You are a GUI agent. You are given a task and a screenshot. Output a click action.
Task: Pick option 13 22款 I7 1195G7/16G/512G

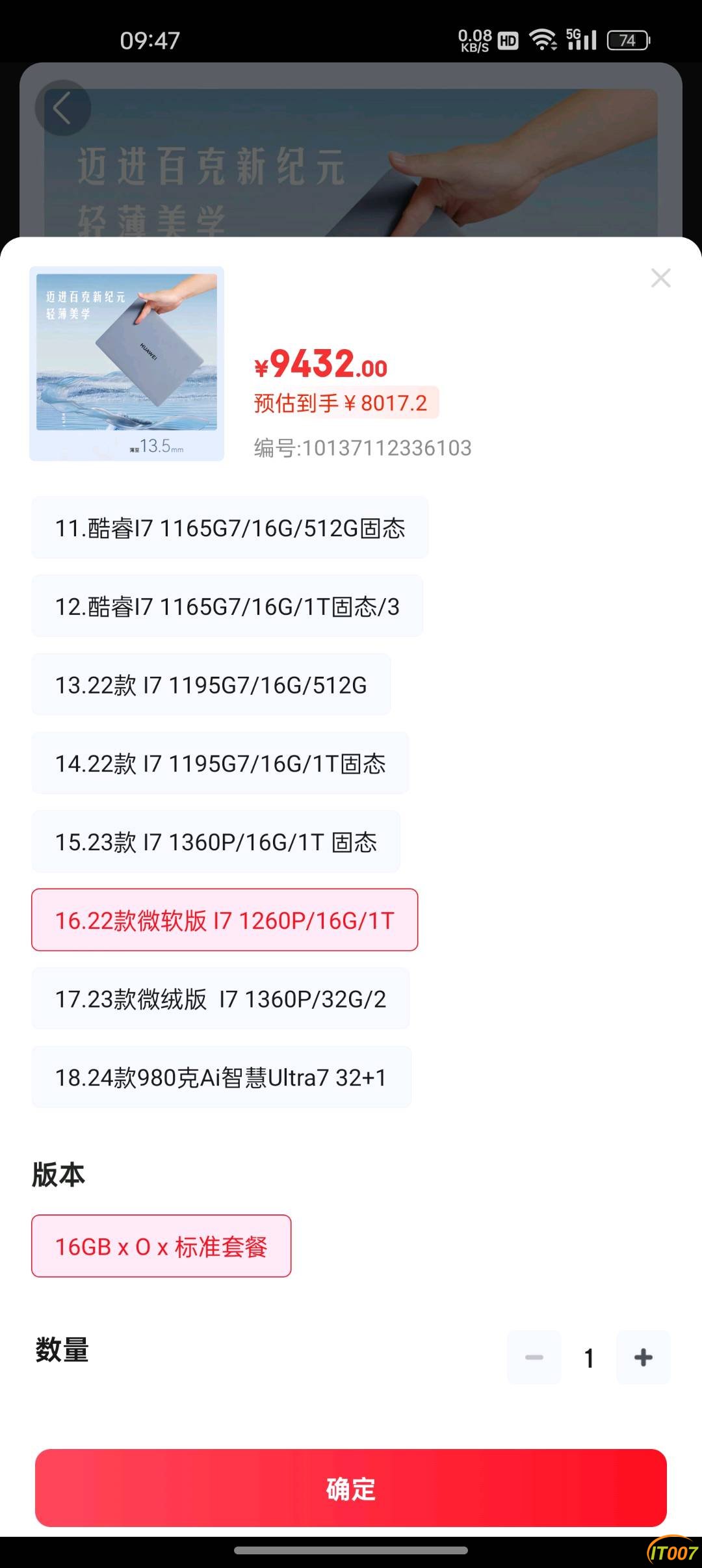click(x=211, y=685)
